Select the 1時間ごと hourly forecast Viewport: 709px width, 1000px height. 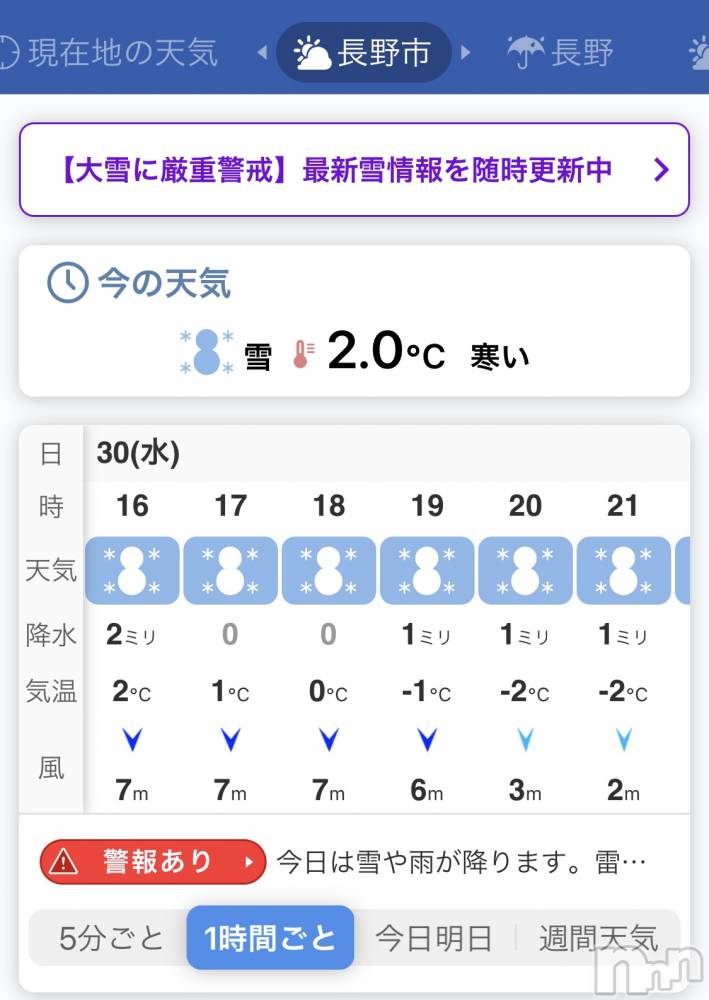[x=270, y=938]
